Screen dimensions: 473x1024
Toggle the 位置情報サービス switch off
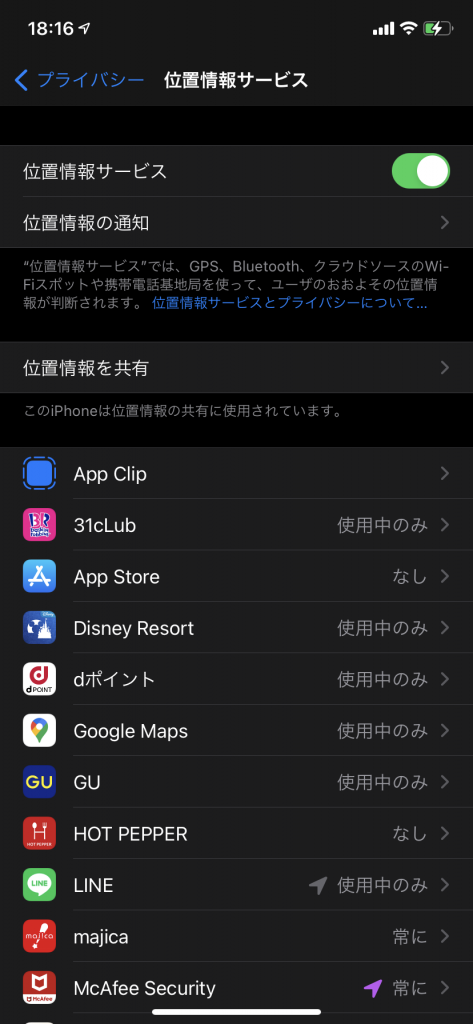[x=421, y=171]
